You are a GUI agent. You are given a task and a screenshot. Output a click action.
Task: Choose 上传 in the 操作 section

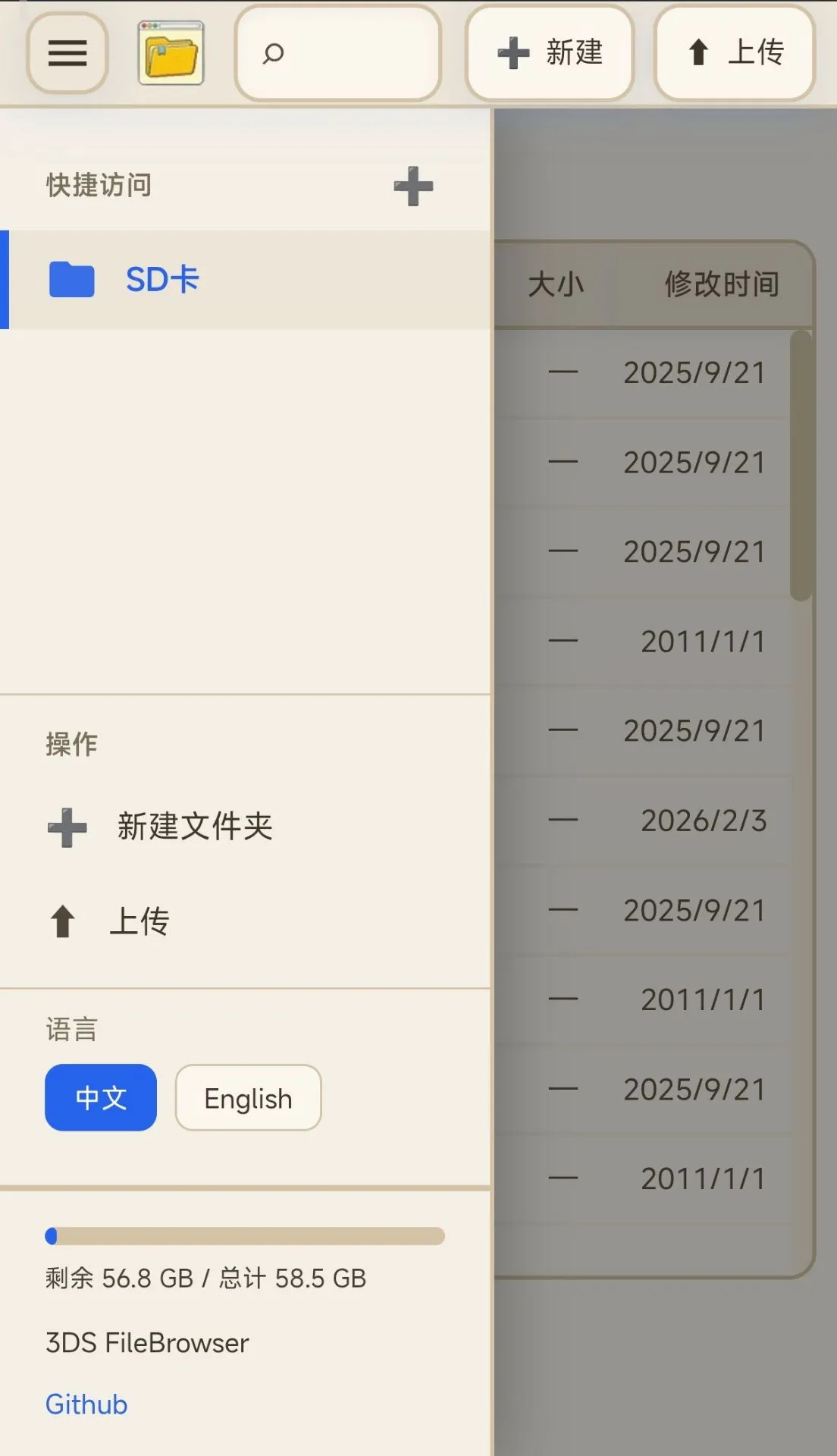(x=139, y=922)
